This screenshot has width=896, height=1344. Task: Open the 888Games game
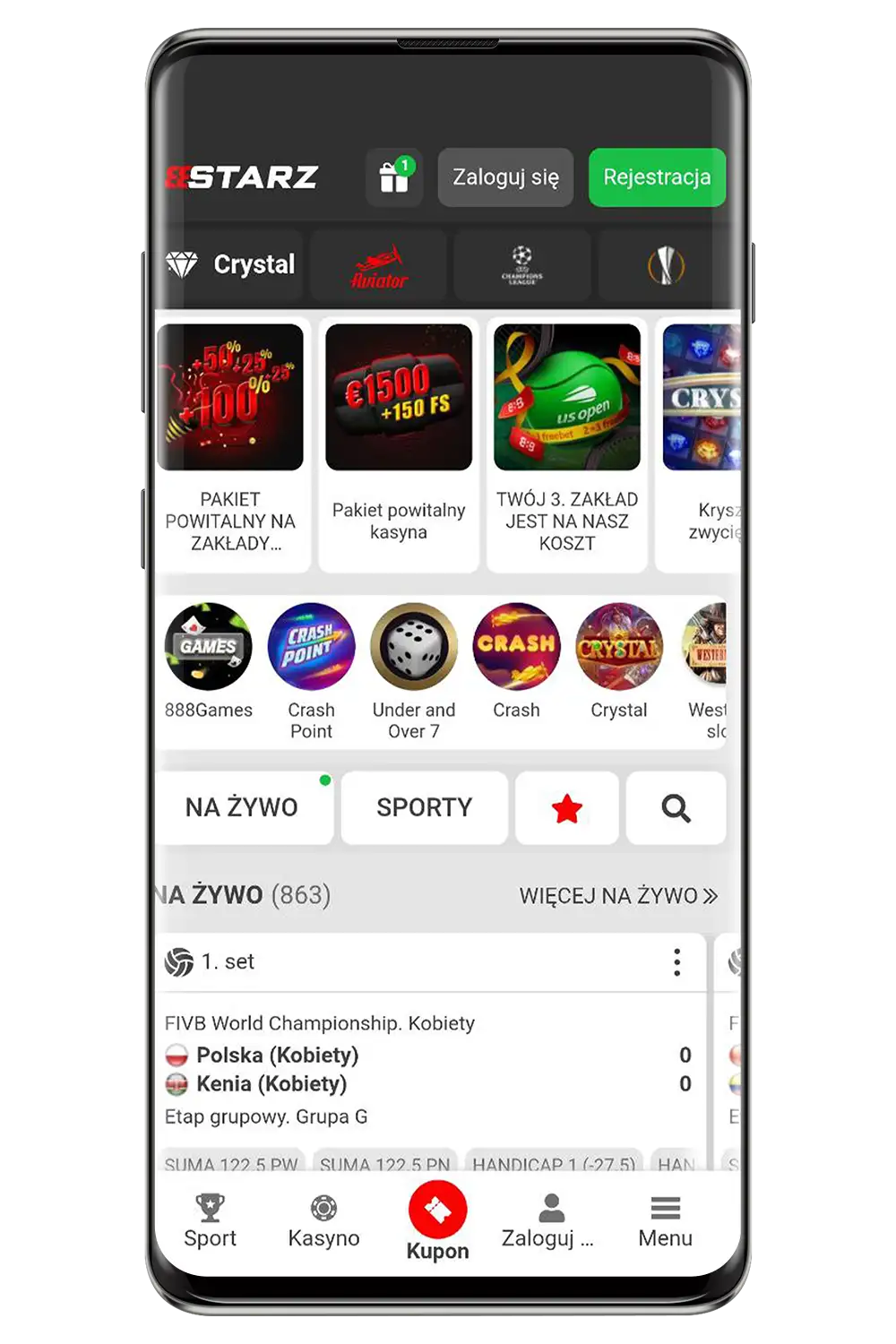coord(209,660)
